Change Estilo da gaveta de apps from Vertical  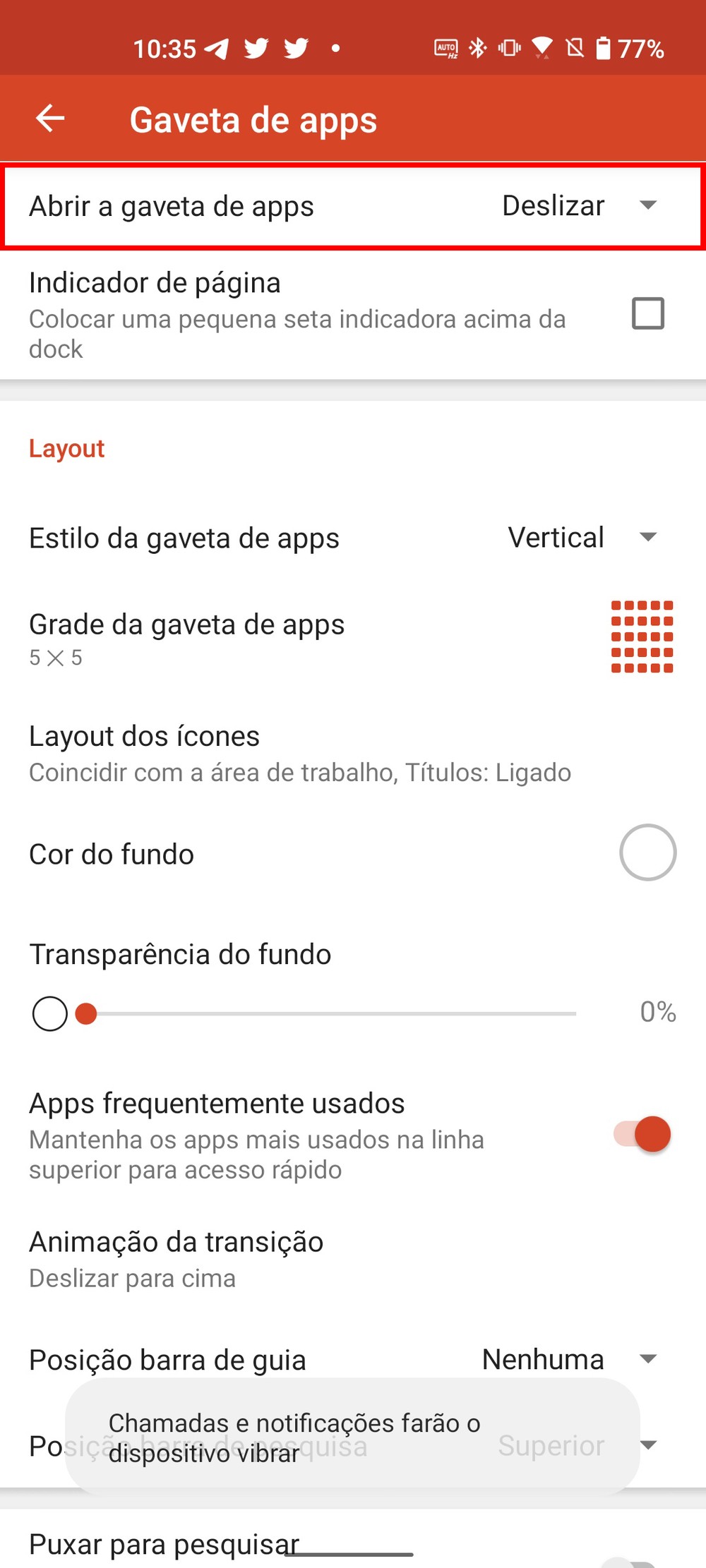[x=582, y=538]
